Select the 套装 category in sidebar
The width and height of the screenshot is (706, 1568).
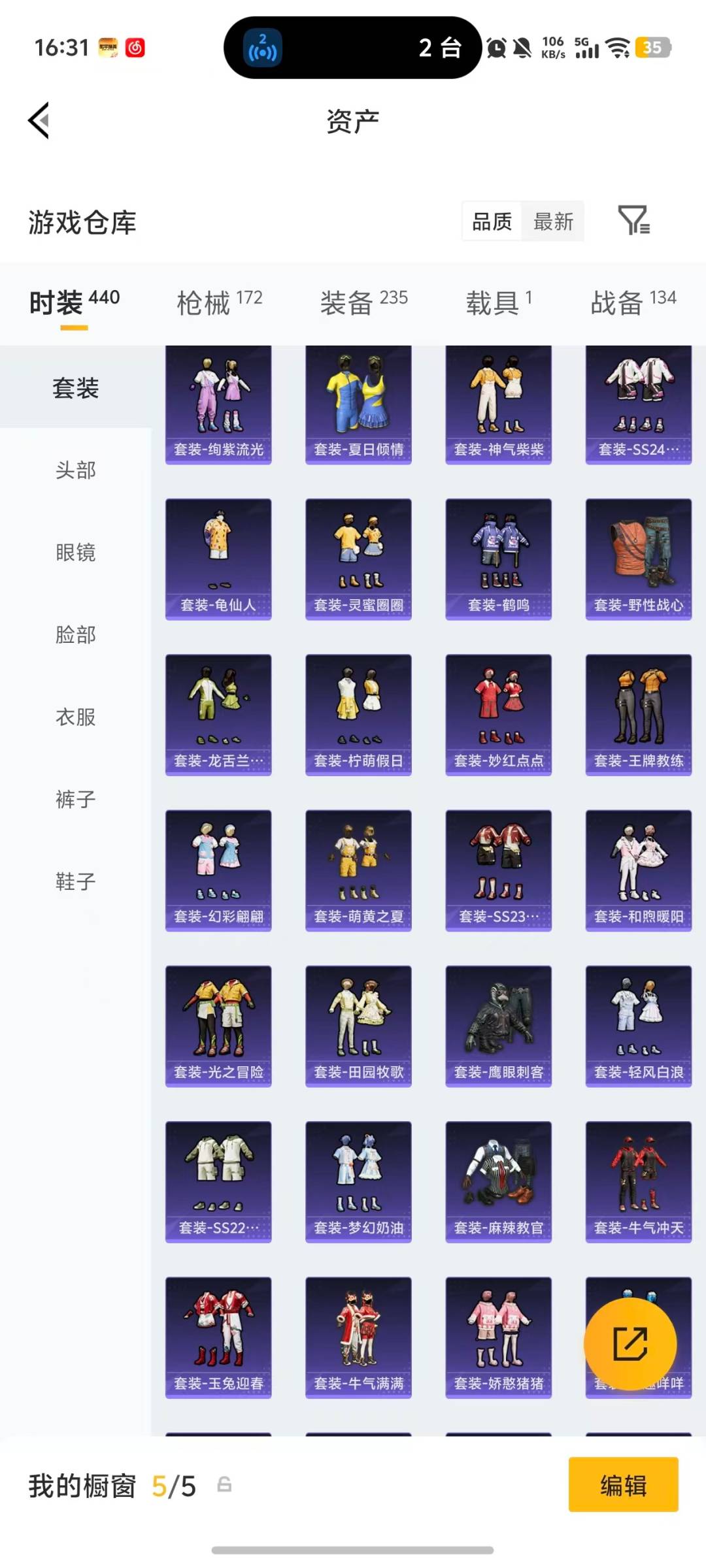(x=75, y=388)
